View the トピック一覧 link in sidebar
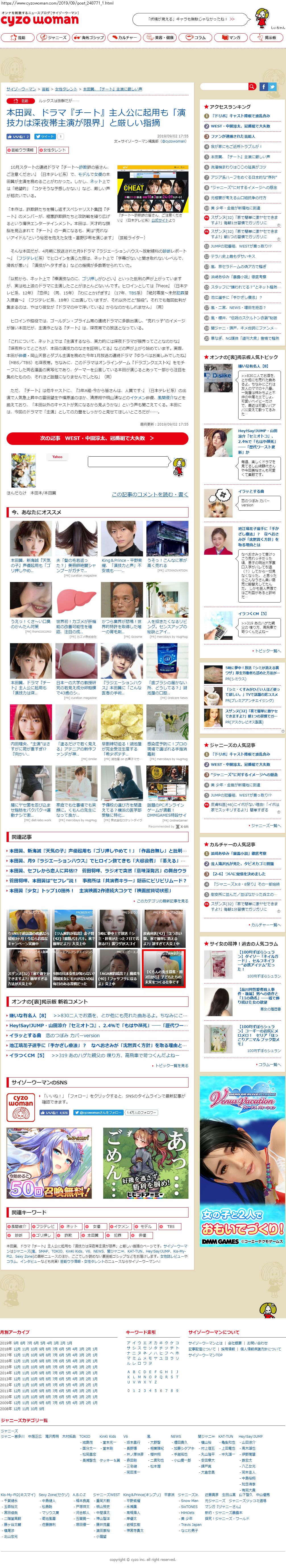The width and height of the screenshot is (286, 1568). pos(268,651)
